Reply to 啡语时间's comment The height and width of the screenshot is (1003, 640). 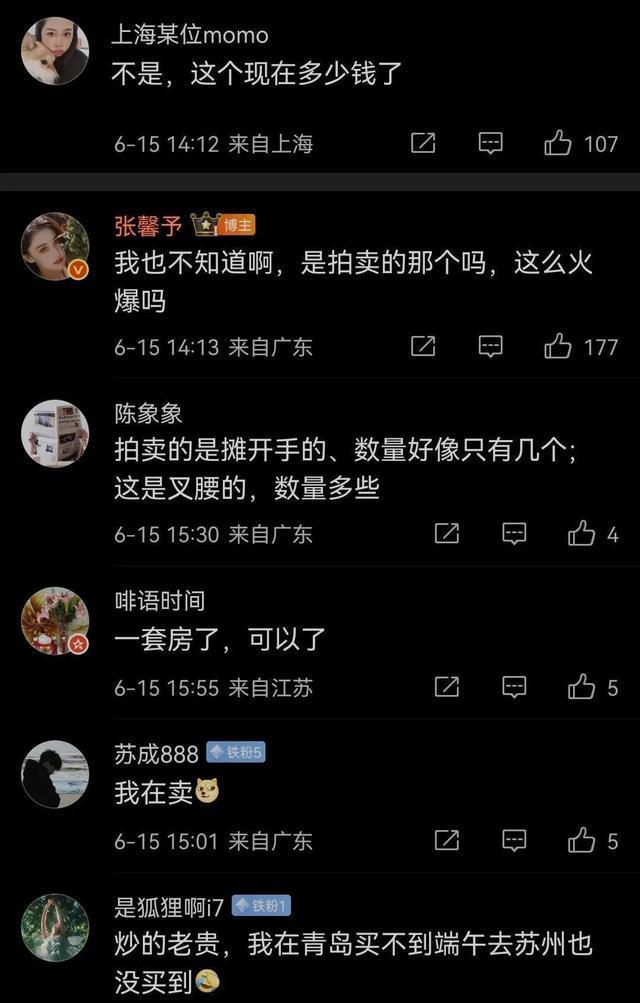[514, 687]
